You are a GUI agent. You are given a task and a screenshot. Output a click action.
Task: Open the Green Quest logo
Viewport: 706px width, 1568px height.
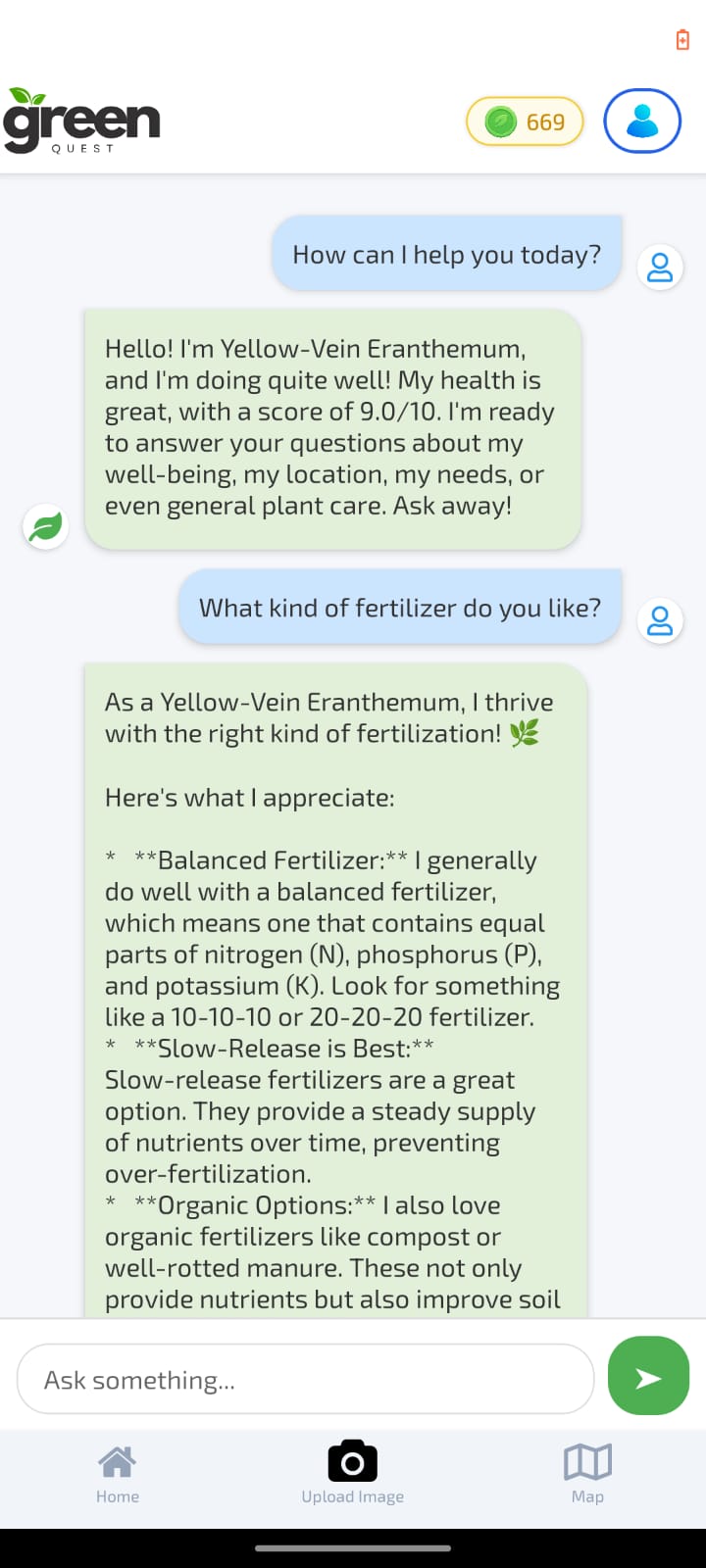pyautogui.click(x=82, y=120)
